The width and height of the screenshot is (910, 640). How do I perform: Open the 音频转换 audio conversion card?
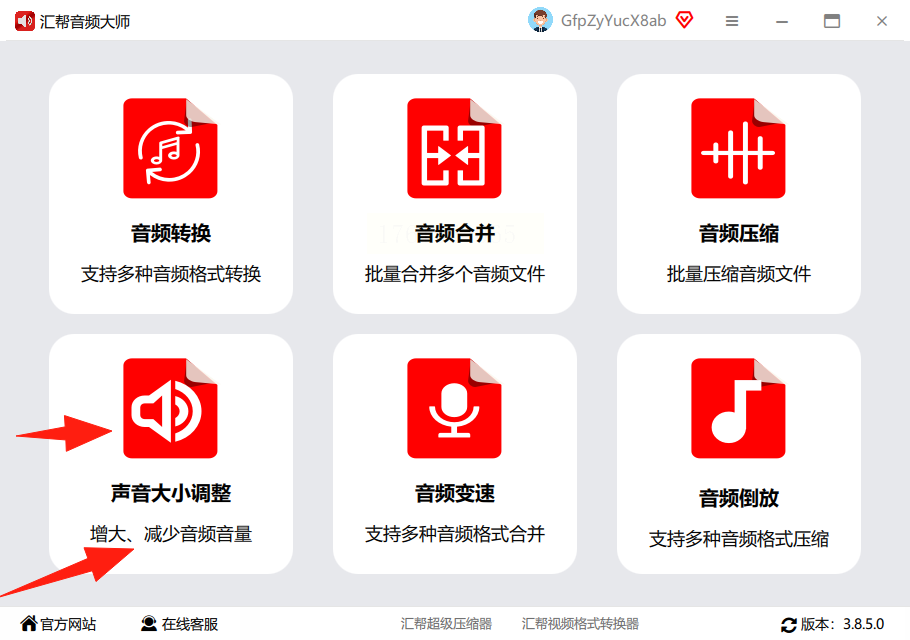point(171,194)
